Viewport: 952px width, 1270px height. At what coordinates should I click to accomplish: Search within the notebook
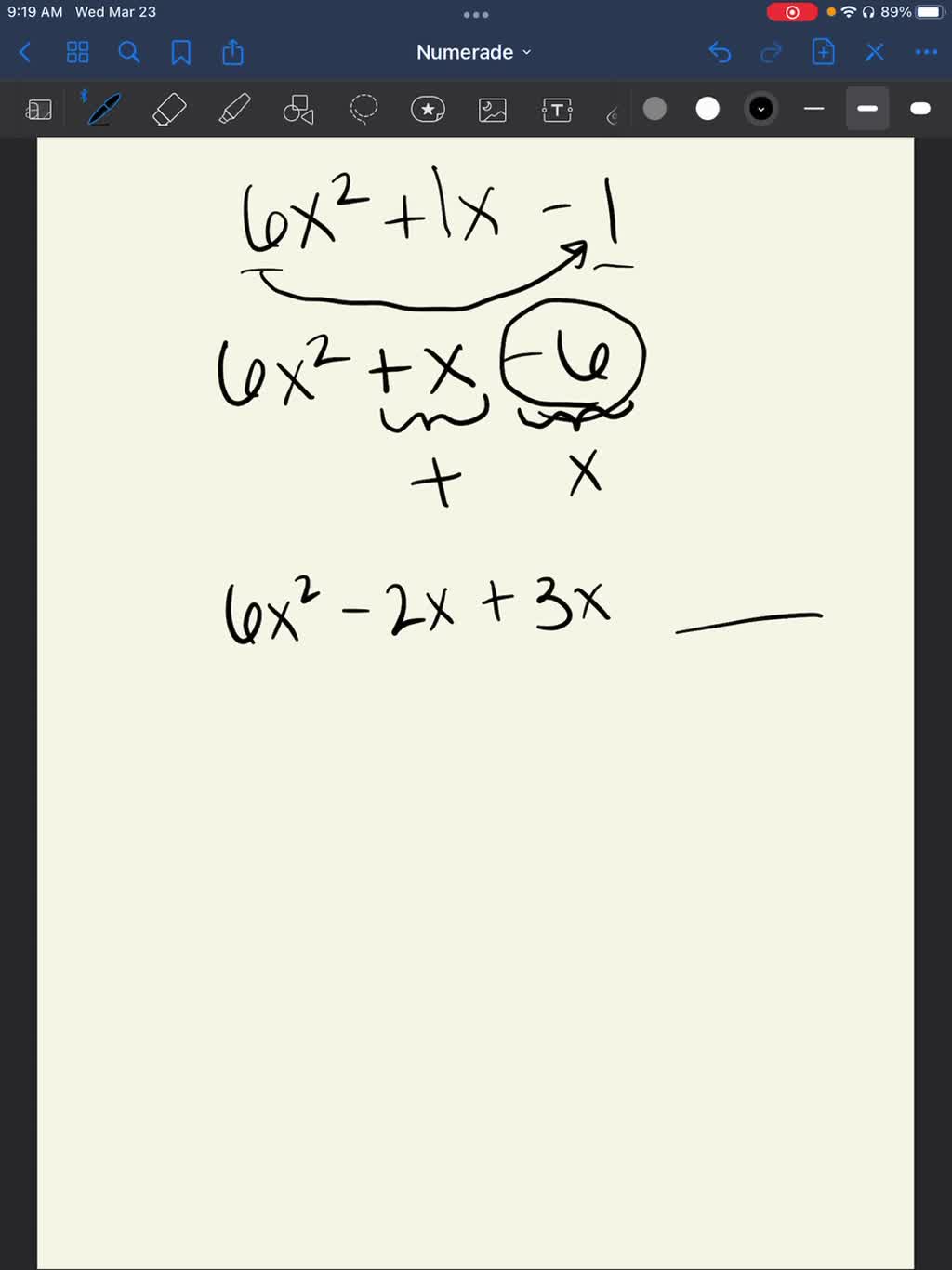[x=129, y=52]
